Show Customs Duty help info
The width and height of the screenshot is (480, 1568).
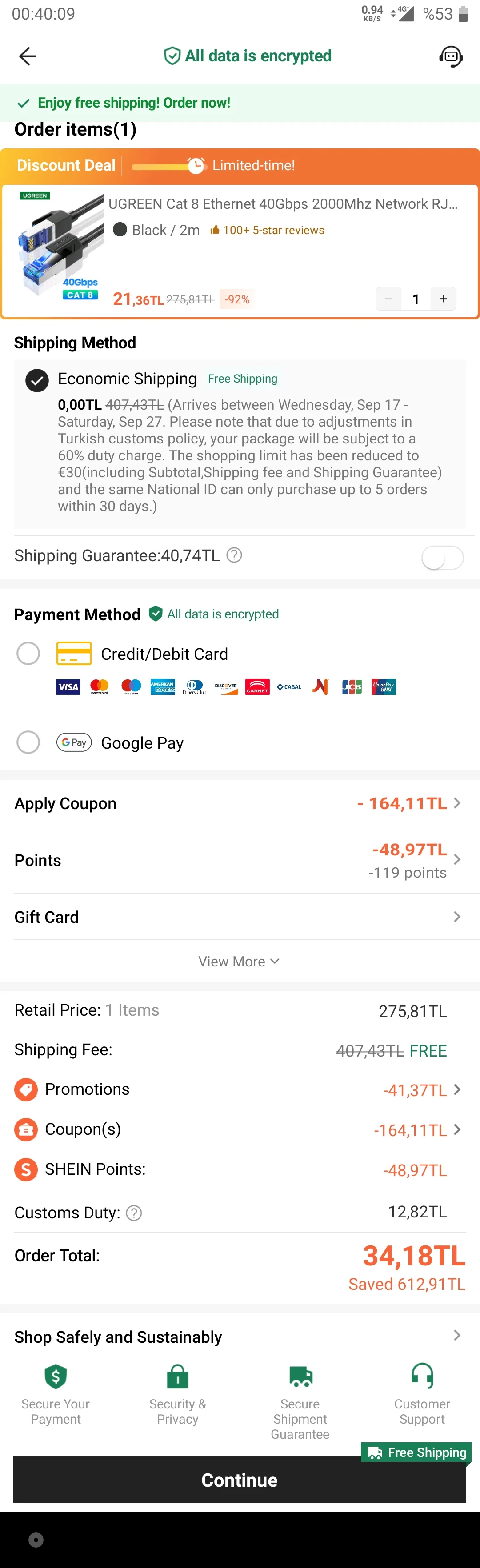[x=134, y=1213]
